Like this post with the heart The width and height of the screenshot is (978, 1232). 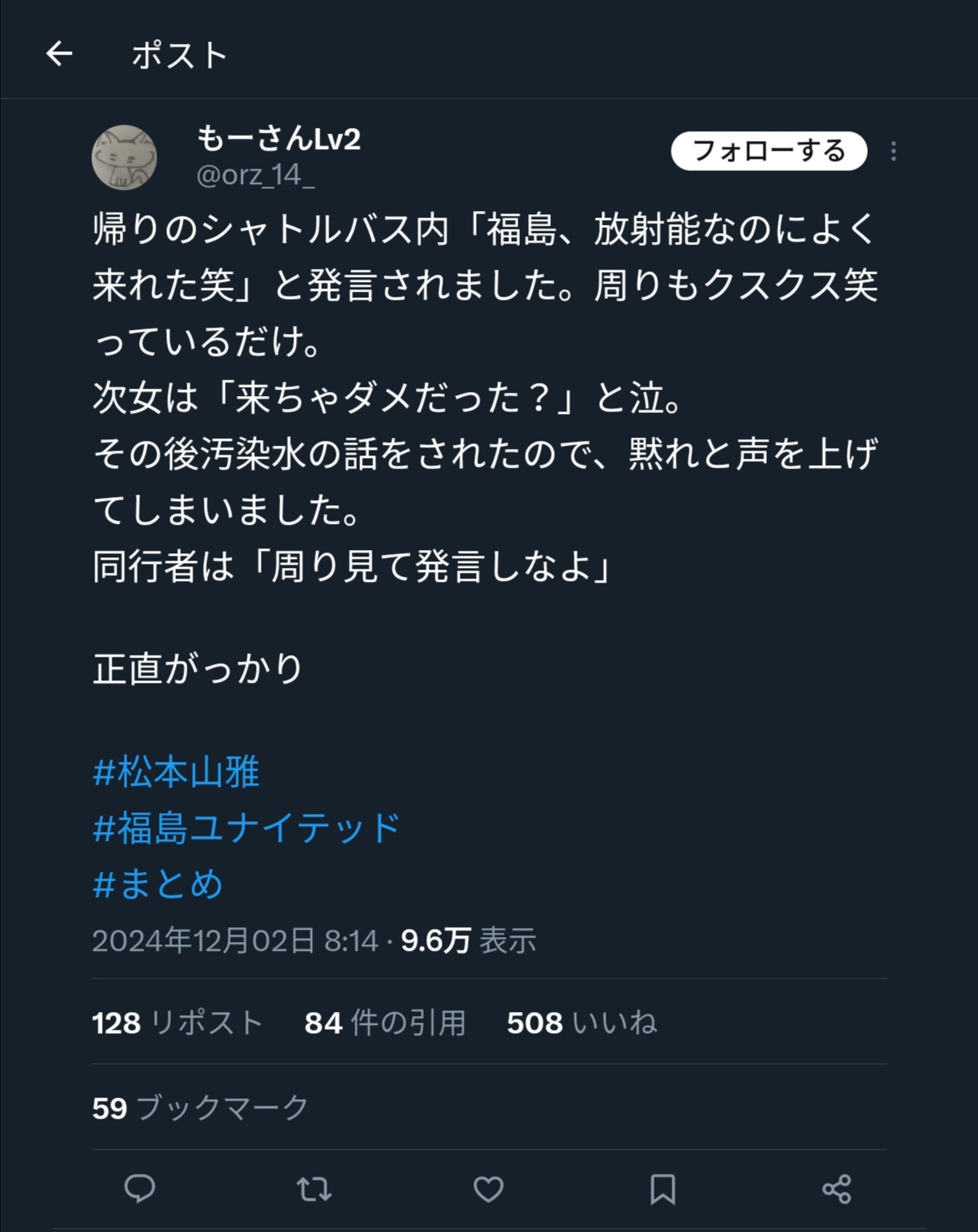(x=488, y=1189)
